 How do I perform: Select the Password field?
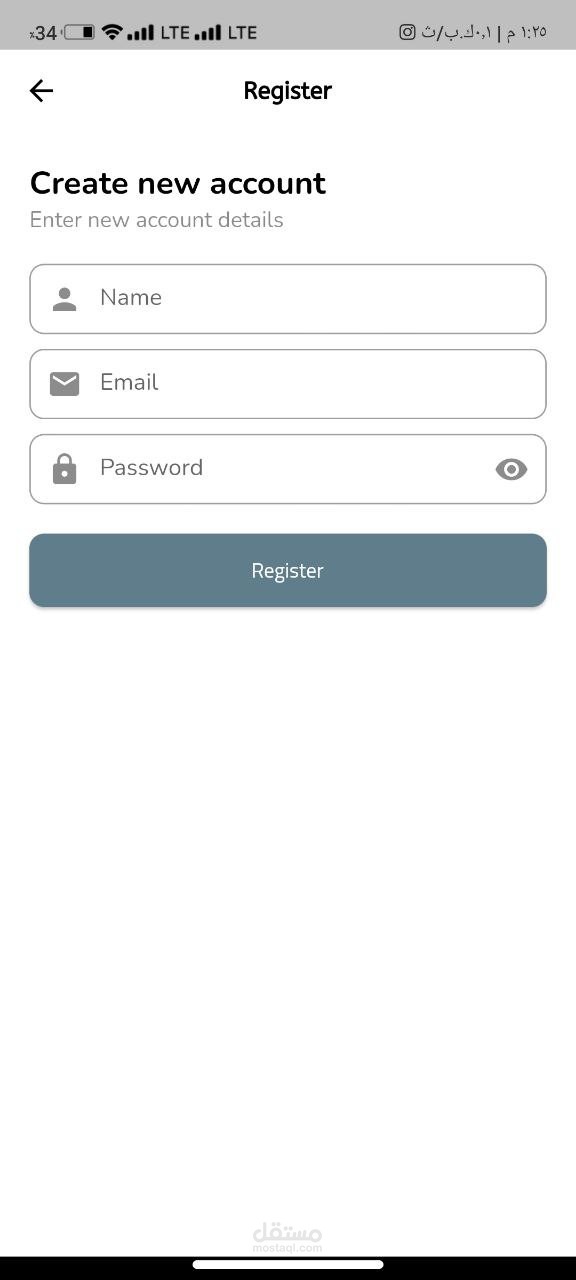coord(288,469)
